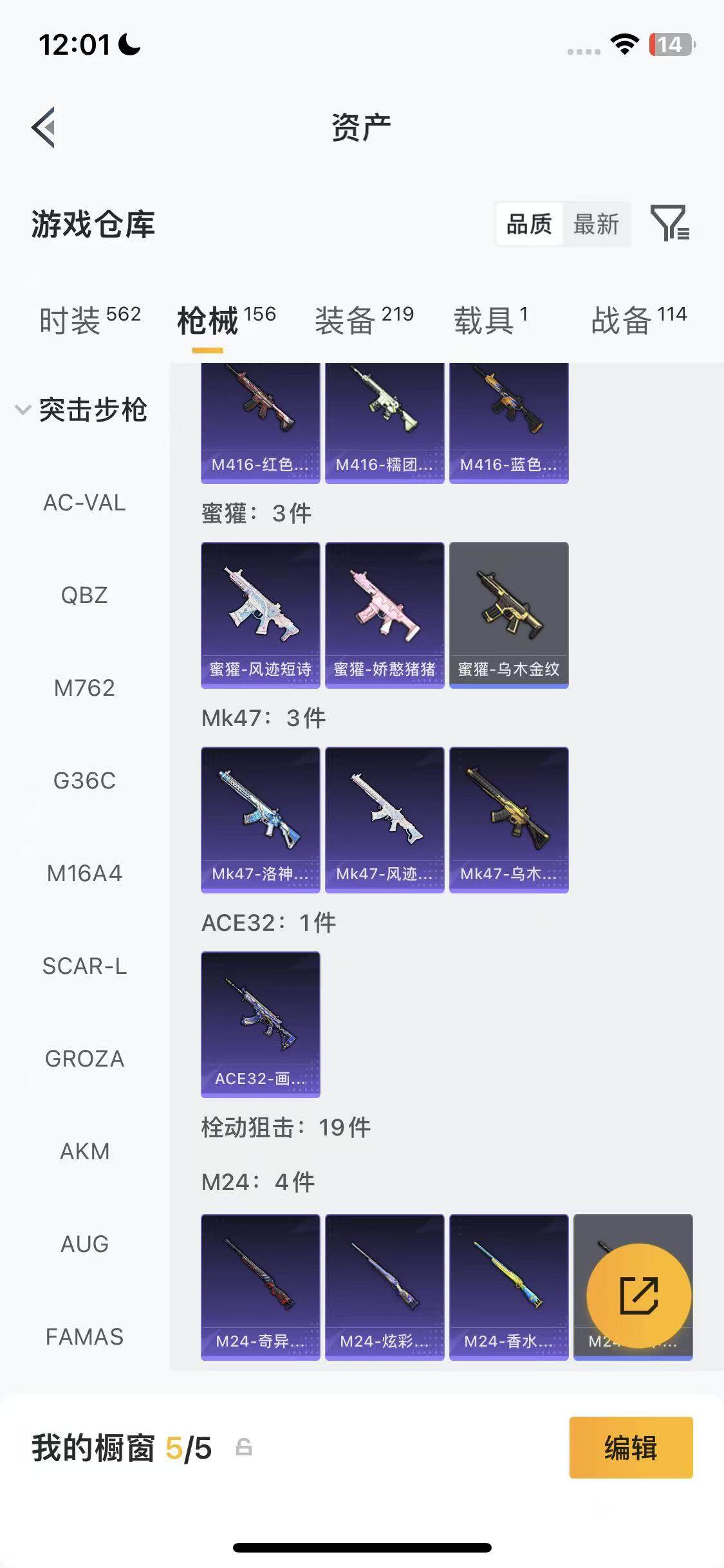Go back using the top-left arrow
This screenshot has height=1568, width=724.
pyautogui.click(x=44, y=127)
